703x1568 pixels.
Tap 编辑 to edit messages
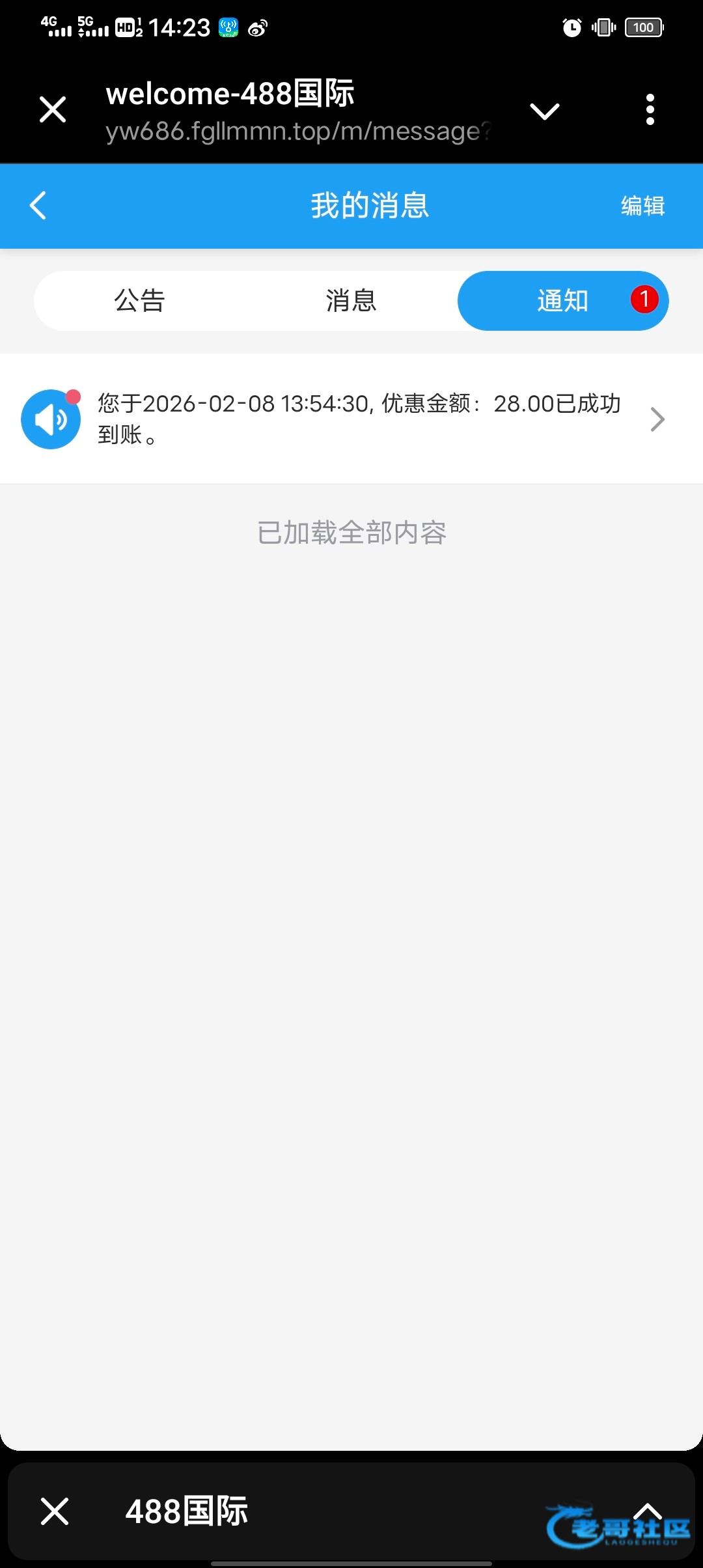coord(642,206)
